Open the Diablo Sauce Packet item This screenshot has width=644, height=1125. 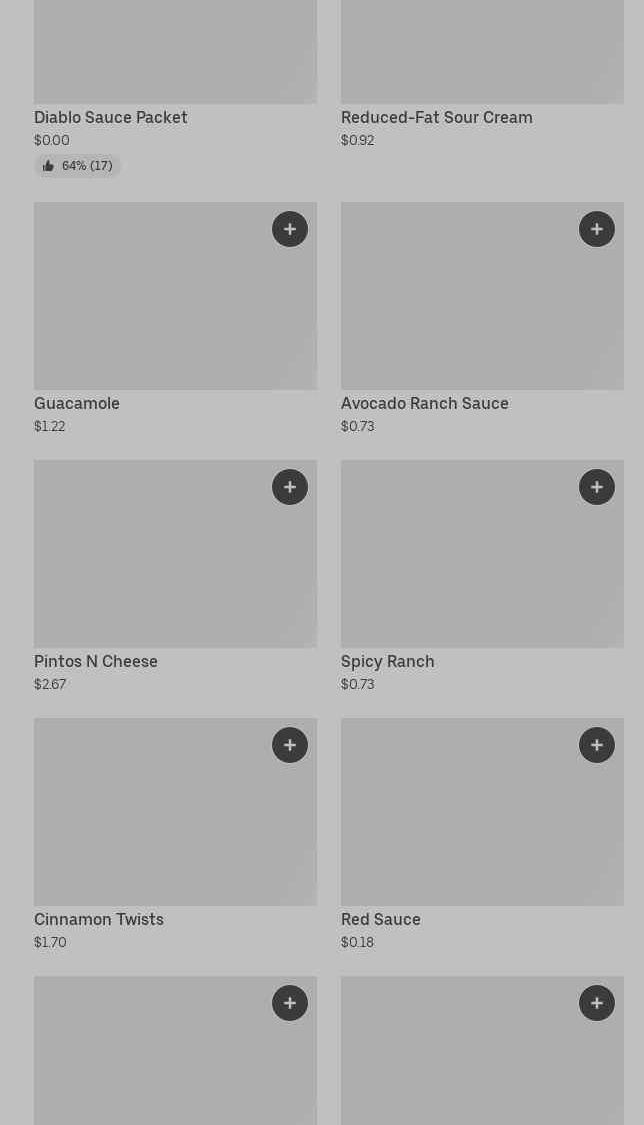175,88
